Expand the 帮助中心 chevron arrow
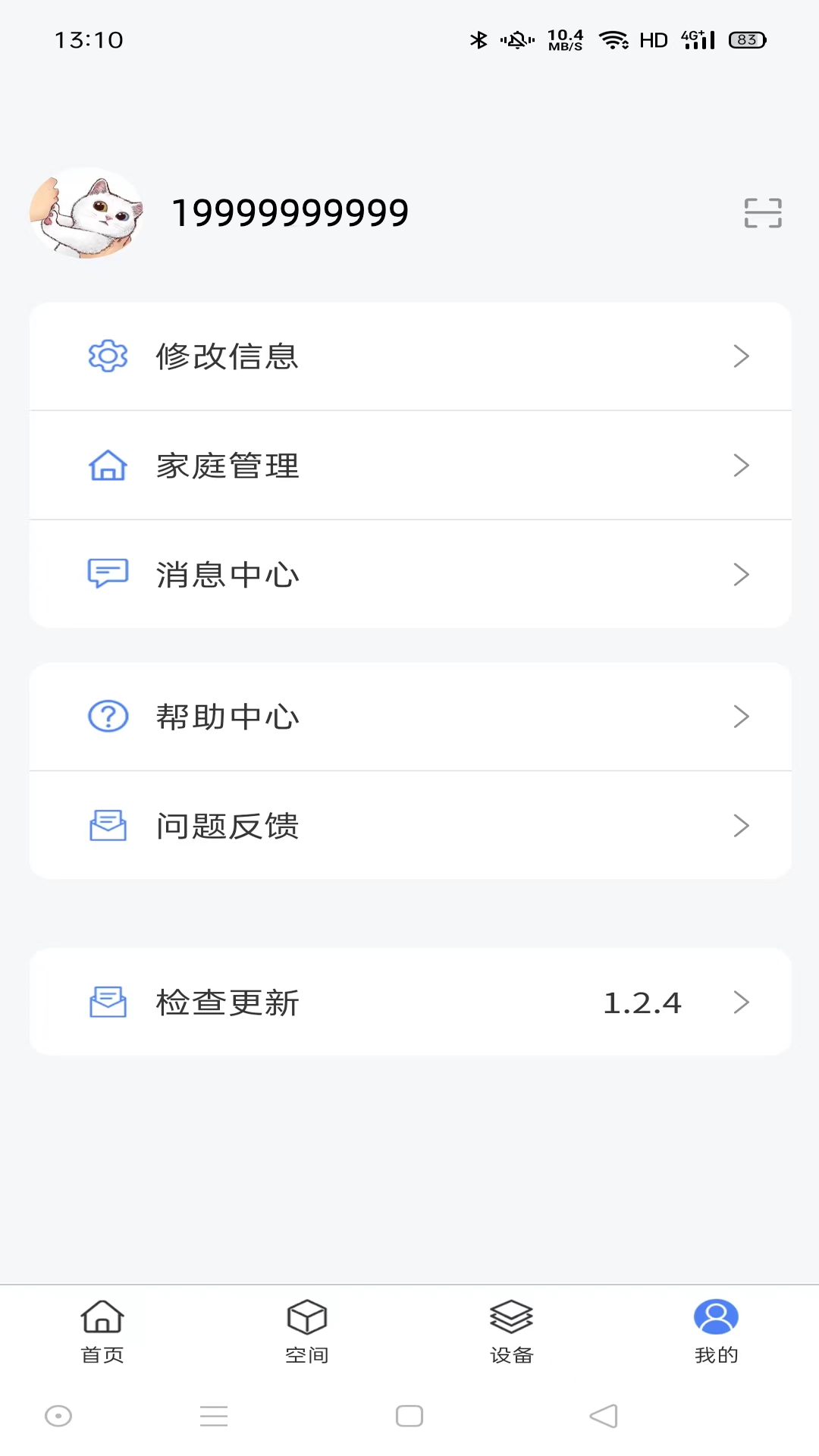Viewport: 819px width, 1456px height. tap(741, 716)
